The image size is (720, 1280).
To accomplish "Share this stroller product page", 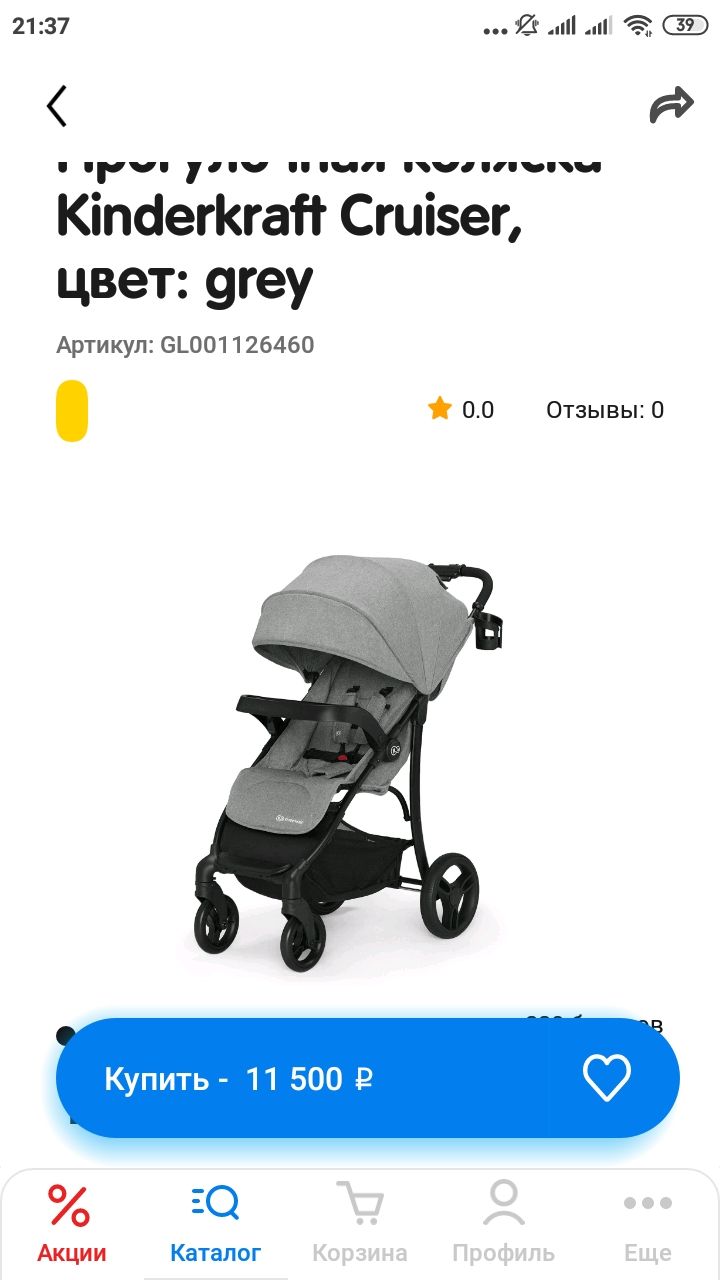I will [671, 105].
